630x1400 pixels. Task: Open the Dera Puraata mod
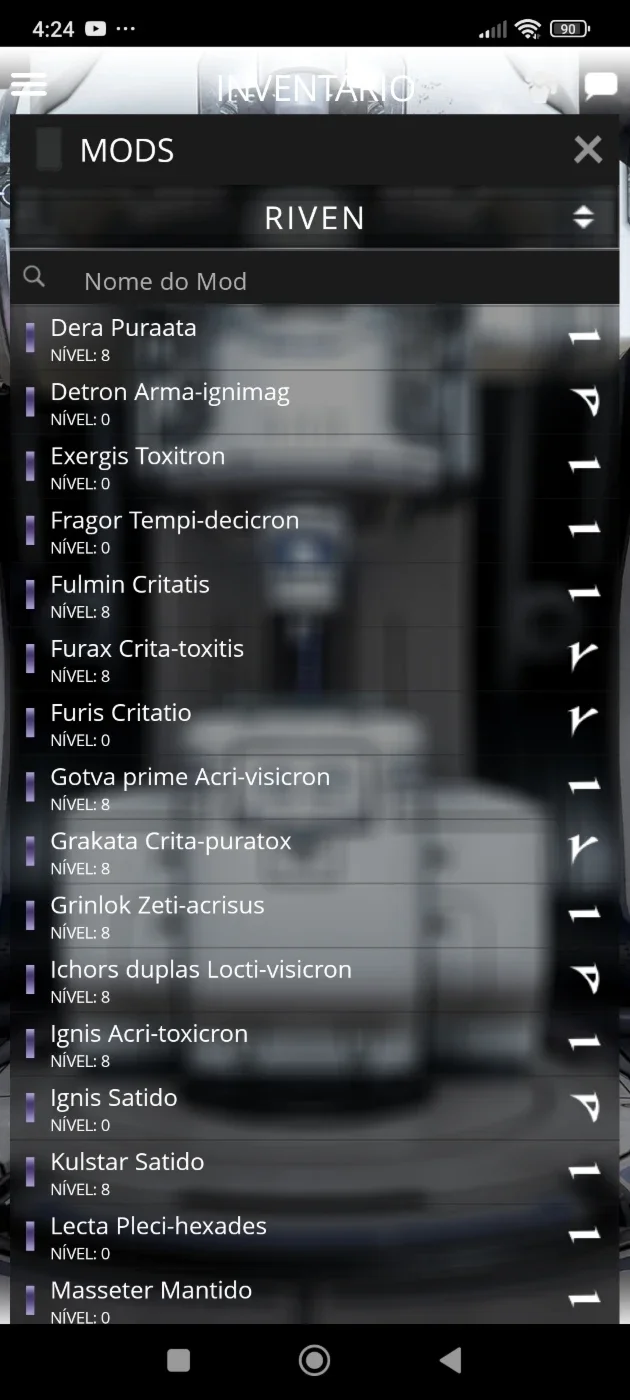point(315,338)
